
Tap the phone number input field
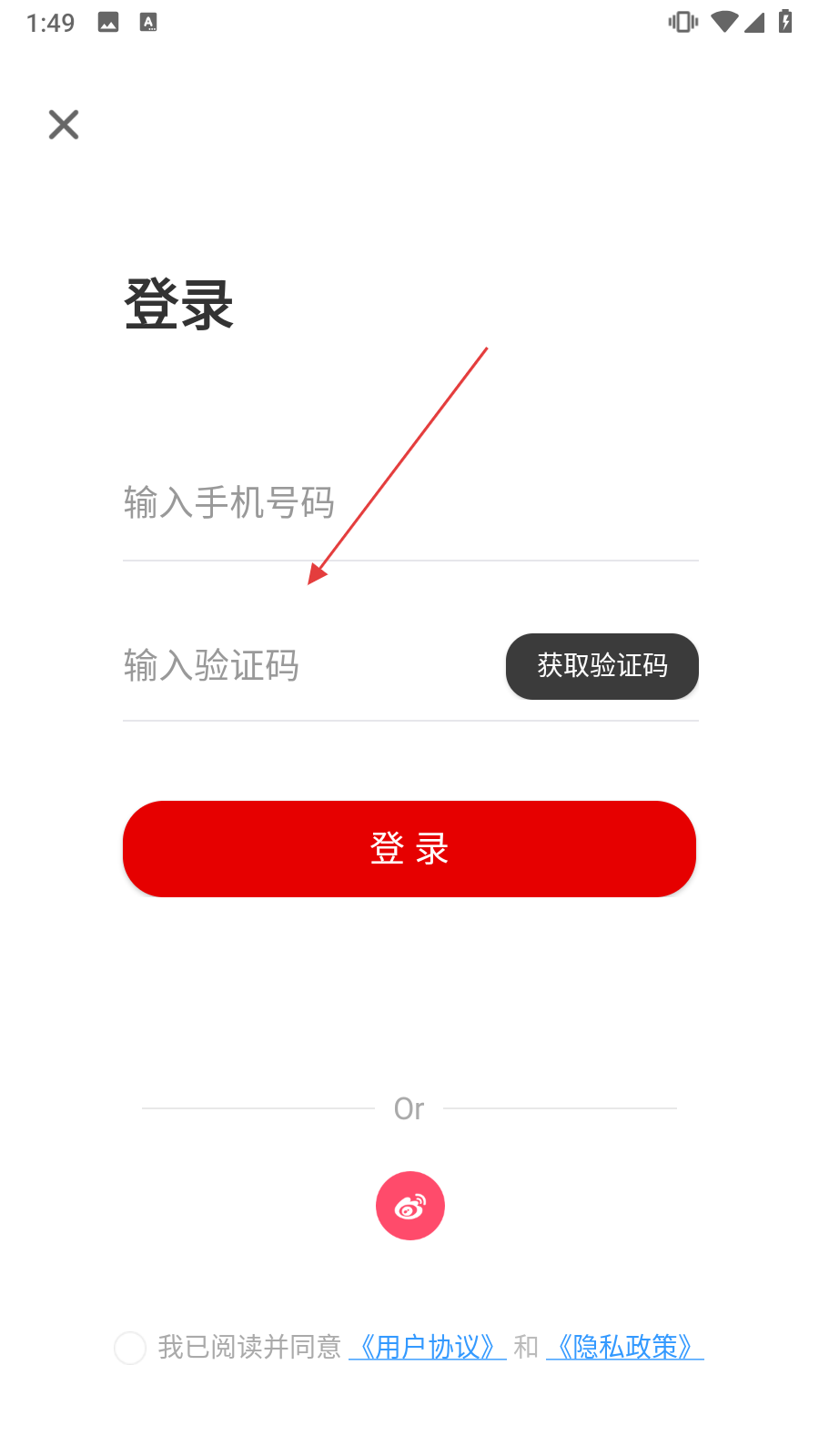pos(410,503)
